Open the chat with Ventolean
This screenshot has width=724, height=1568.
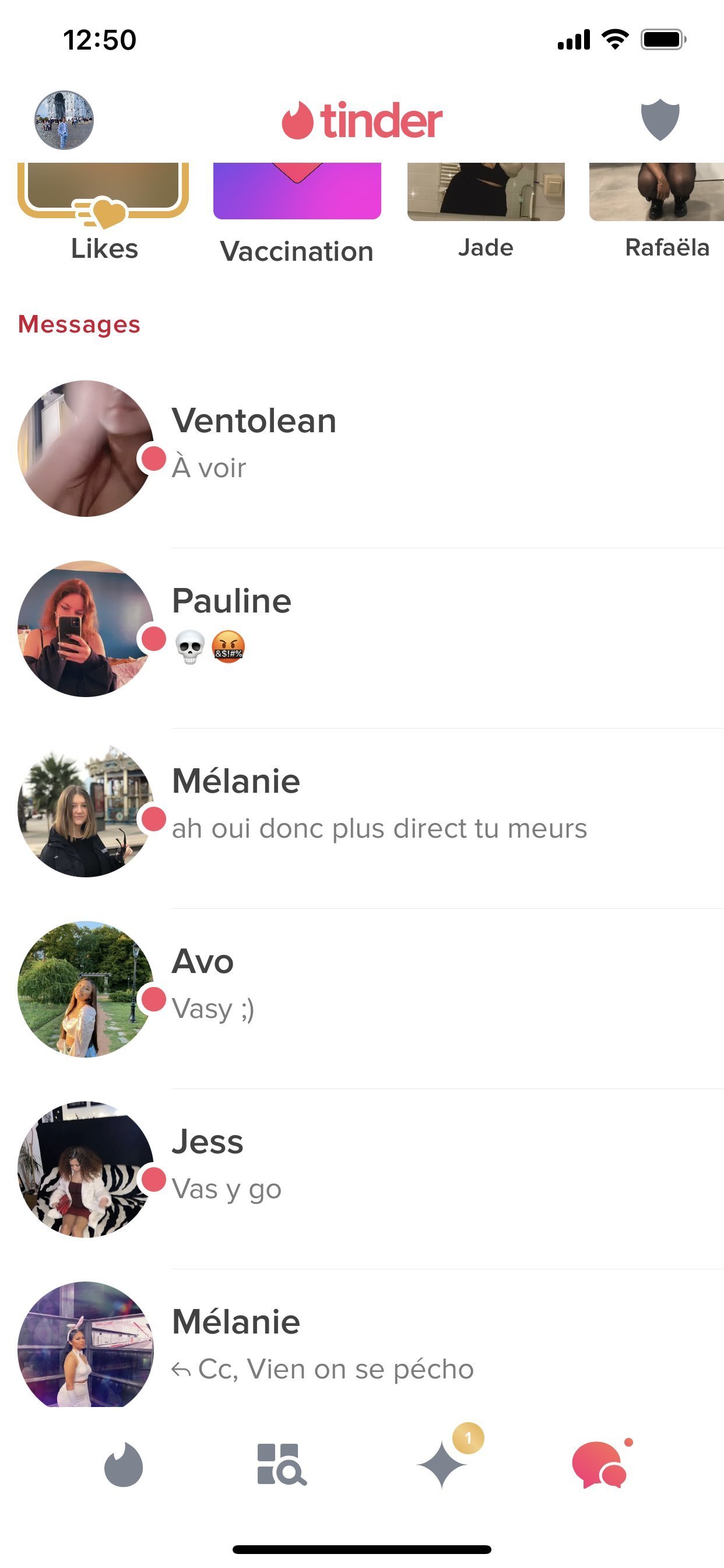pos(362,449)
